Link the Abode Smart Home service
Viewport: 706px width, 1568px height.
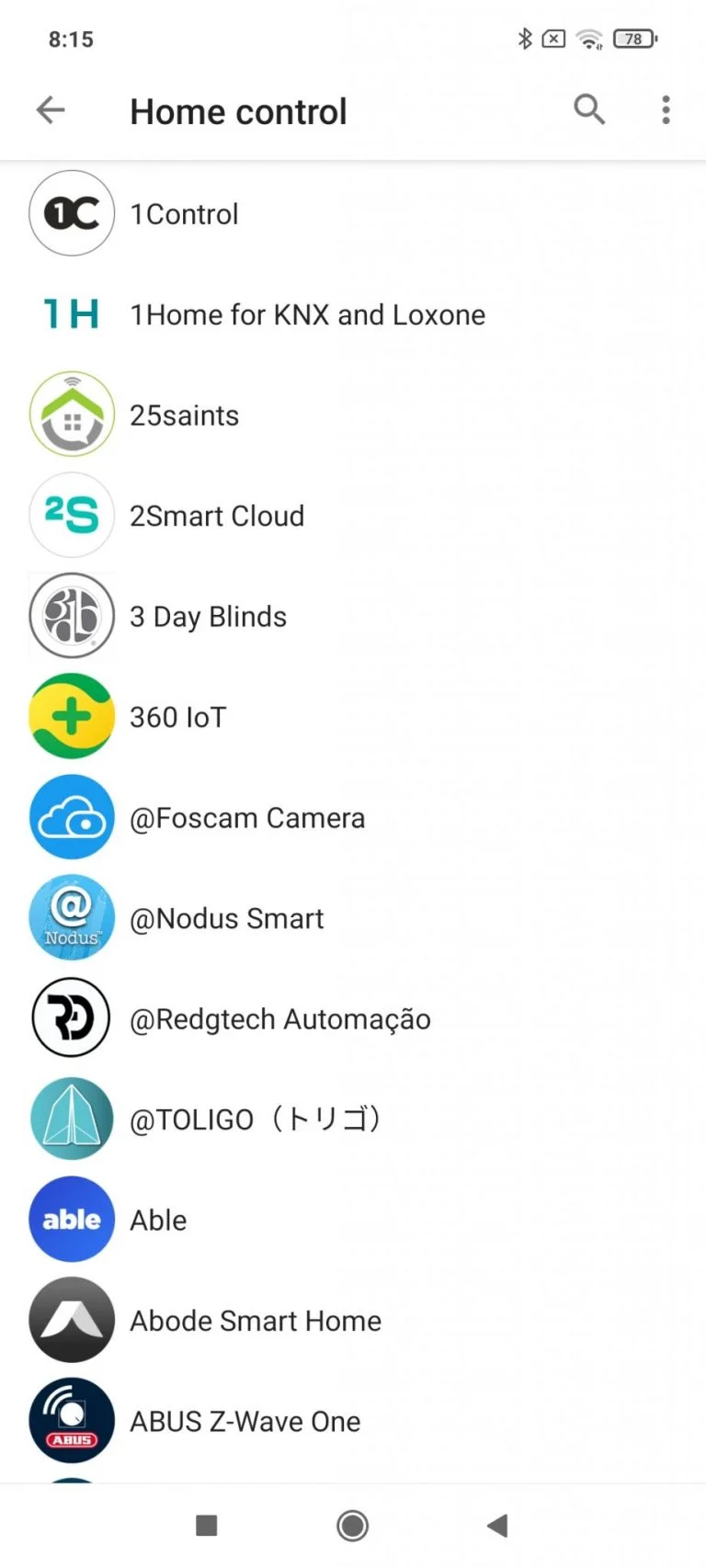point(256,1320)
